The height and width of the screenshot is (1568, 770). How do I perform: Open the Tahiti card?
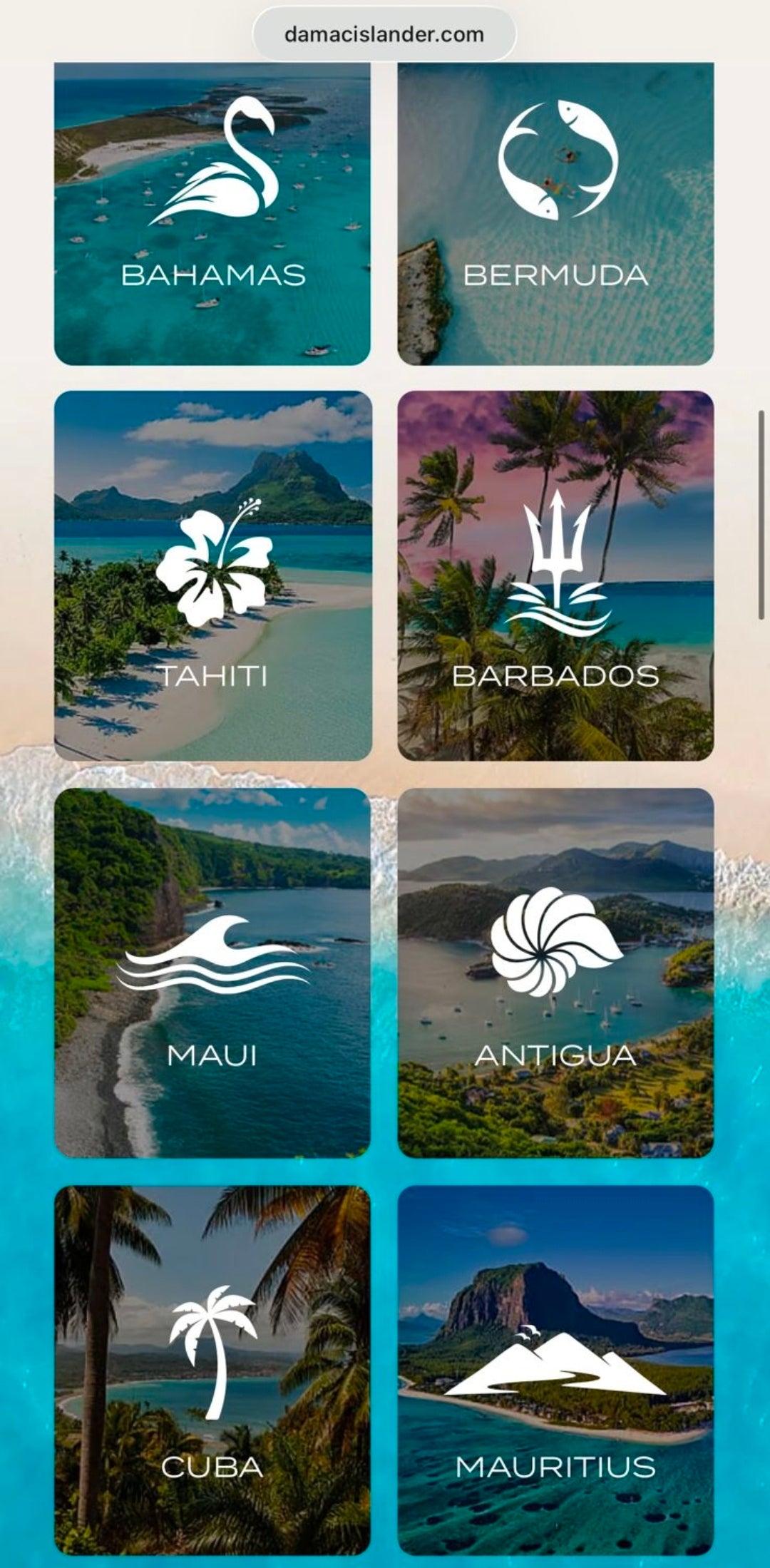(x=212, y=575)
